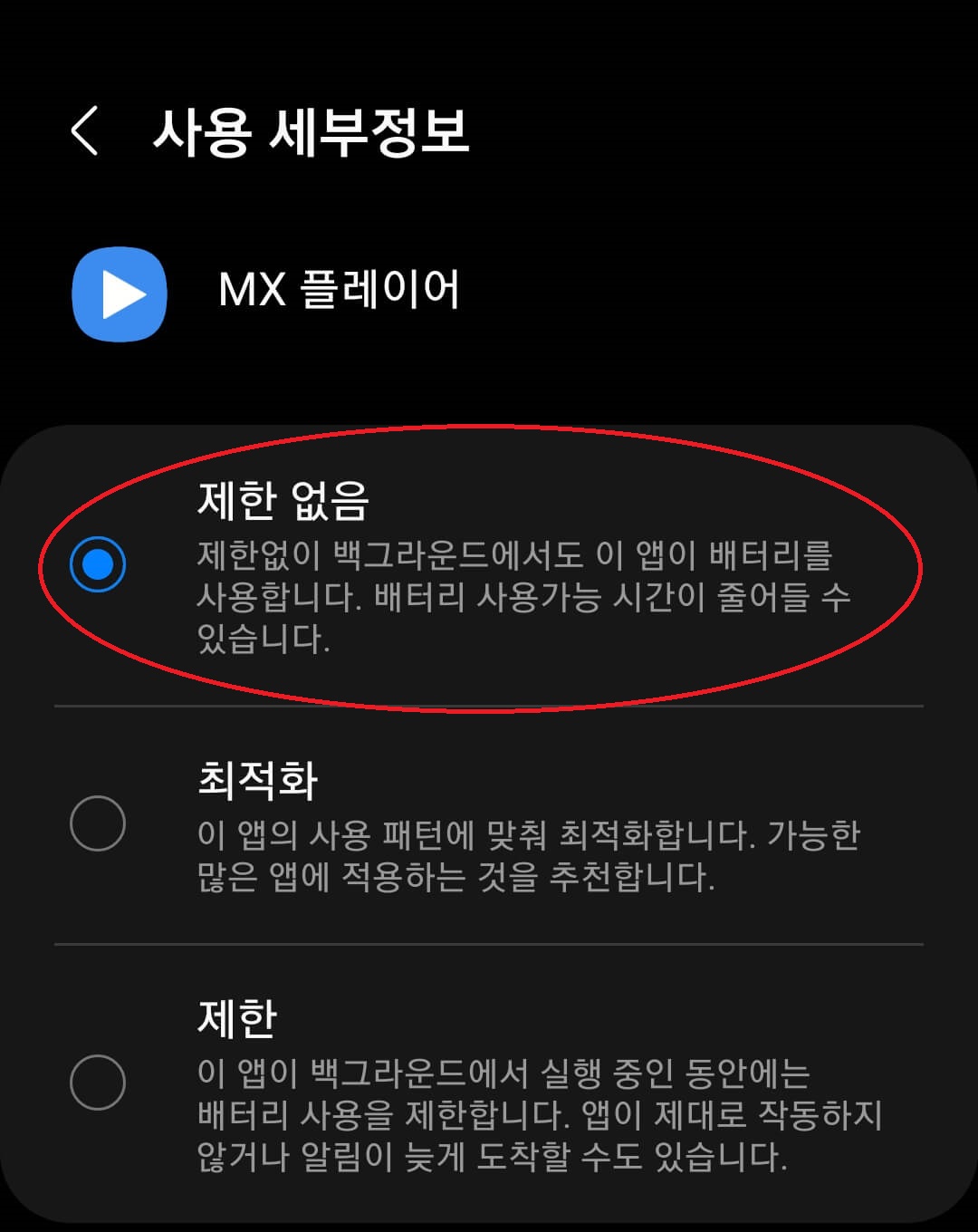This screenshot has height=1232, width=978.
Task: Return to previous screen via back chevron
Action: click(x=86, y=131)
